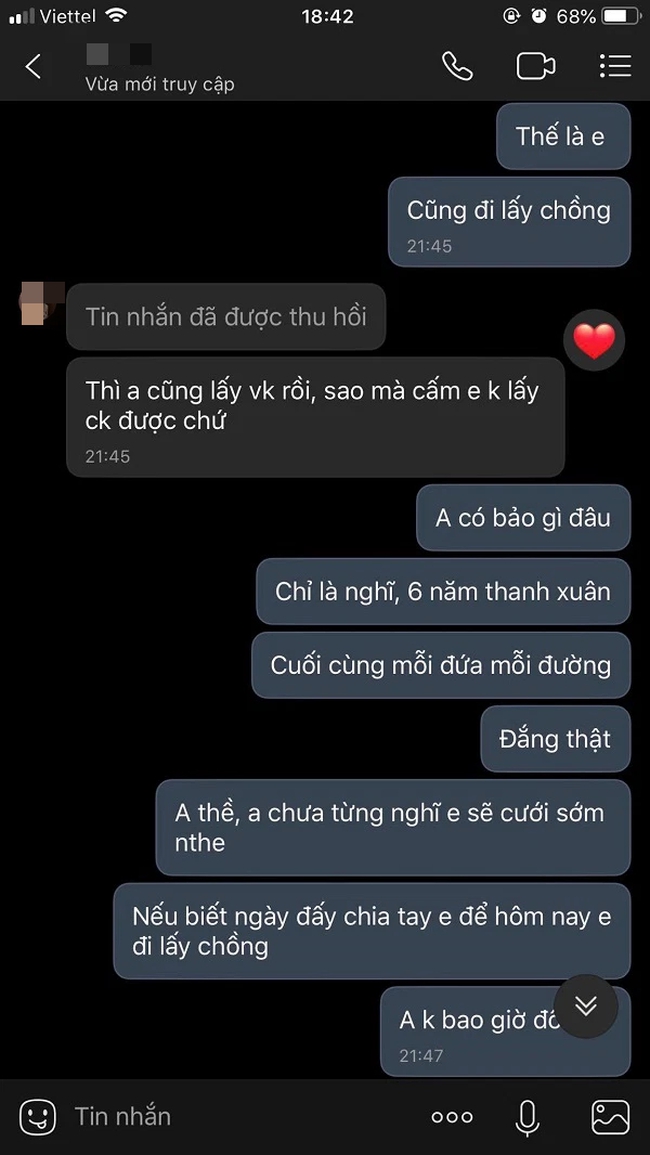This screenshot has height=1155, width=650.
Task: Open more attachment options
Action: (452, 1117)
